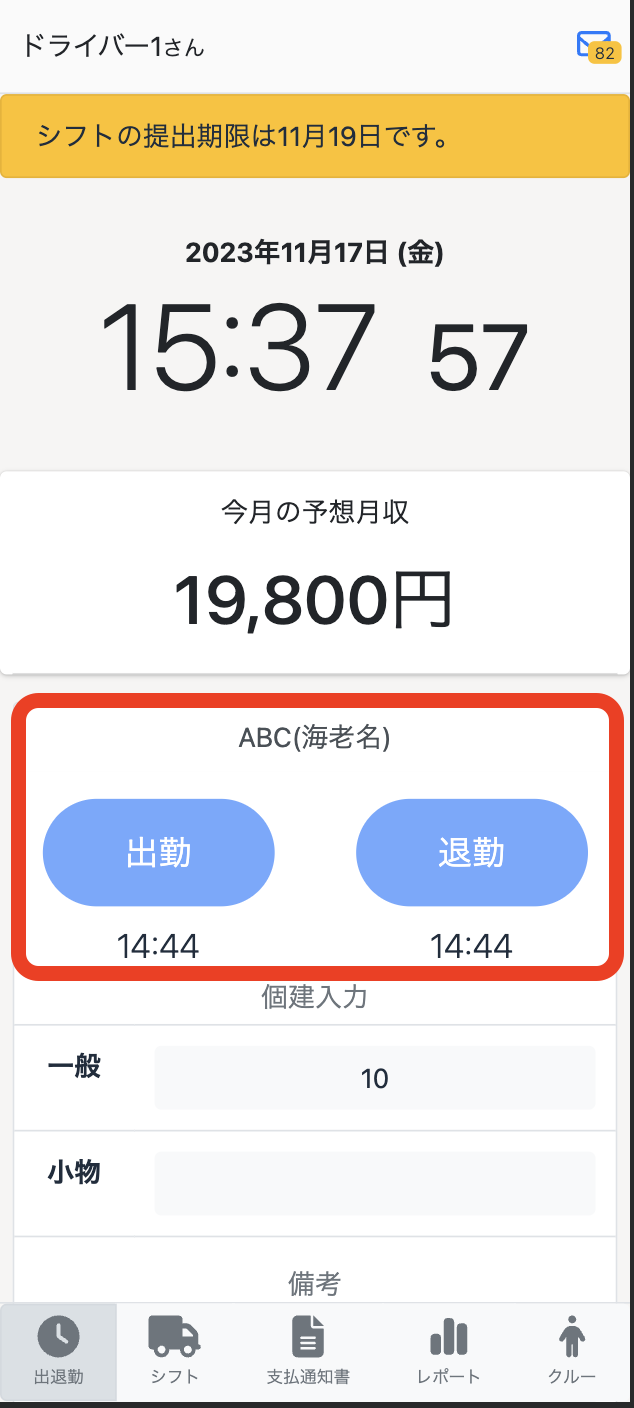634x1408 pixels.
Task: Open the mail inbox icon with 82 badge
Action: click(595, 46)
